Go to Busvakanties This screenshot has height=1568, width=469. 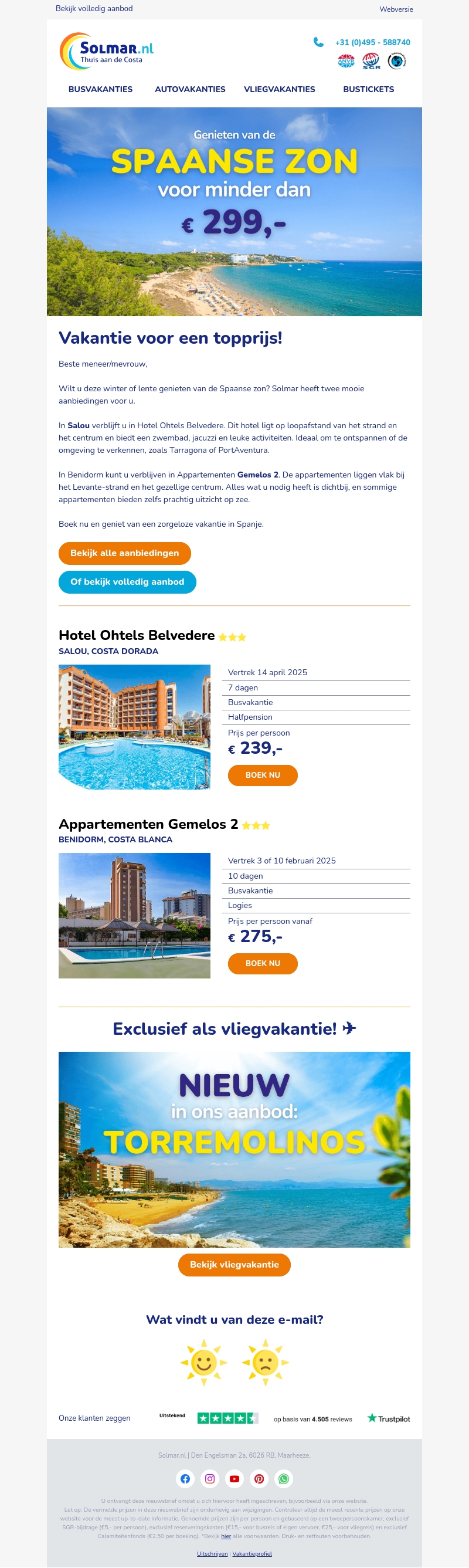tap(100, 89)
